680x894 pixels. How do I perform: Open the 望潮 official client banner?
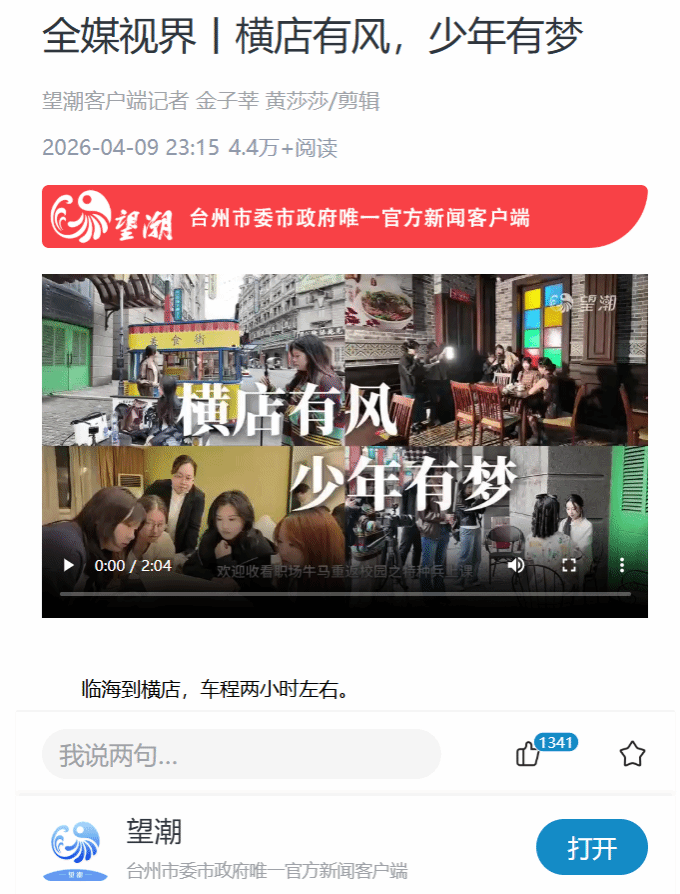click(344, 217)
